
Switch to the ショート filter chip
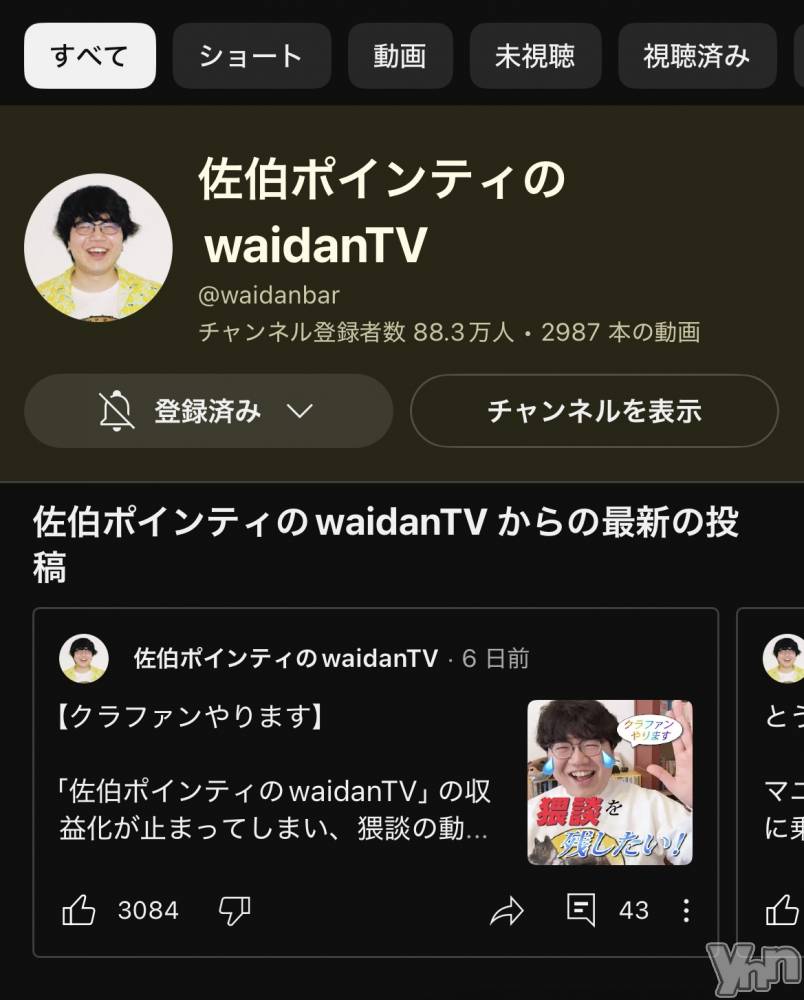tap(251, 56)
